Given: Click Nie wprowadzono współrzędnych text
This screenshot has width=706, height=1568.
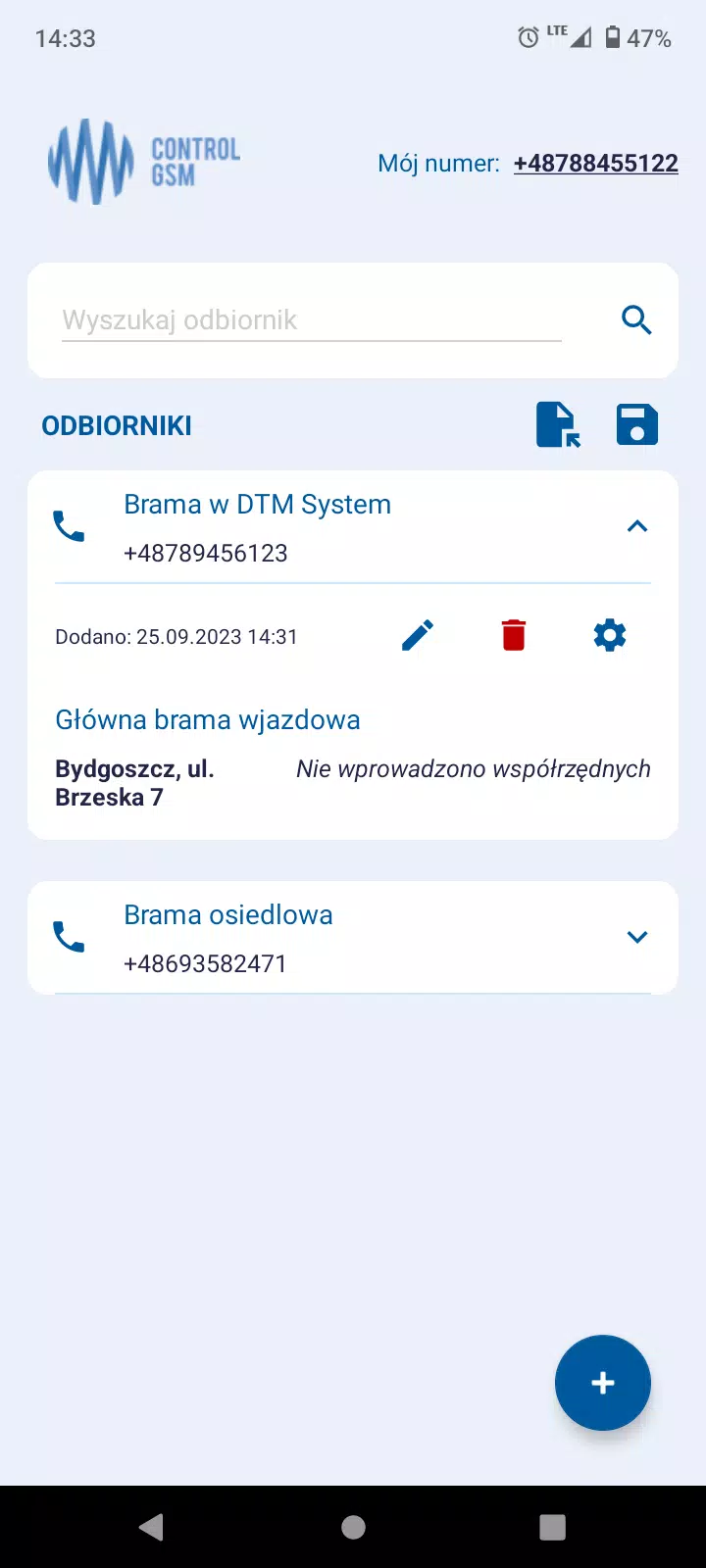Looking at the screenshot, I should 473,768.
